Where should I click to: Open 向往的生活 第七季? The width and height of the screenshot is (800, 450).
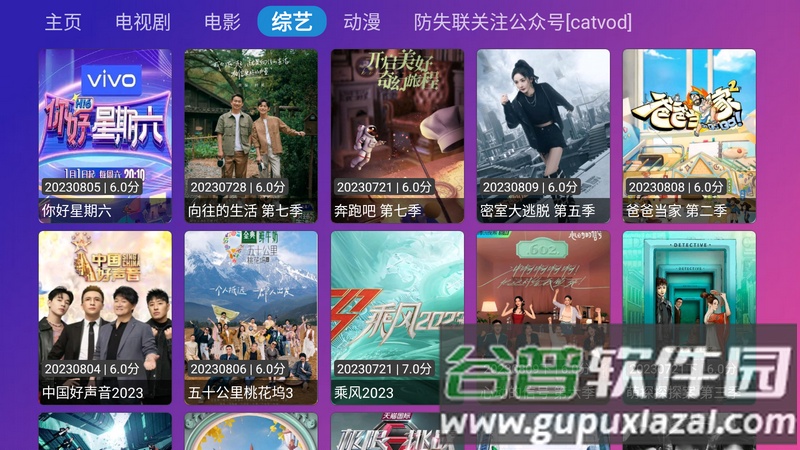(x=251, y=135)
